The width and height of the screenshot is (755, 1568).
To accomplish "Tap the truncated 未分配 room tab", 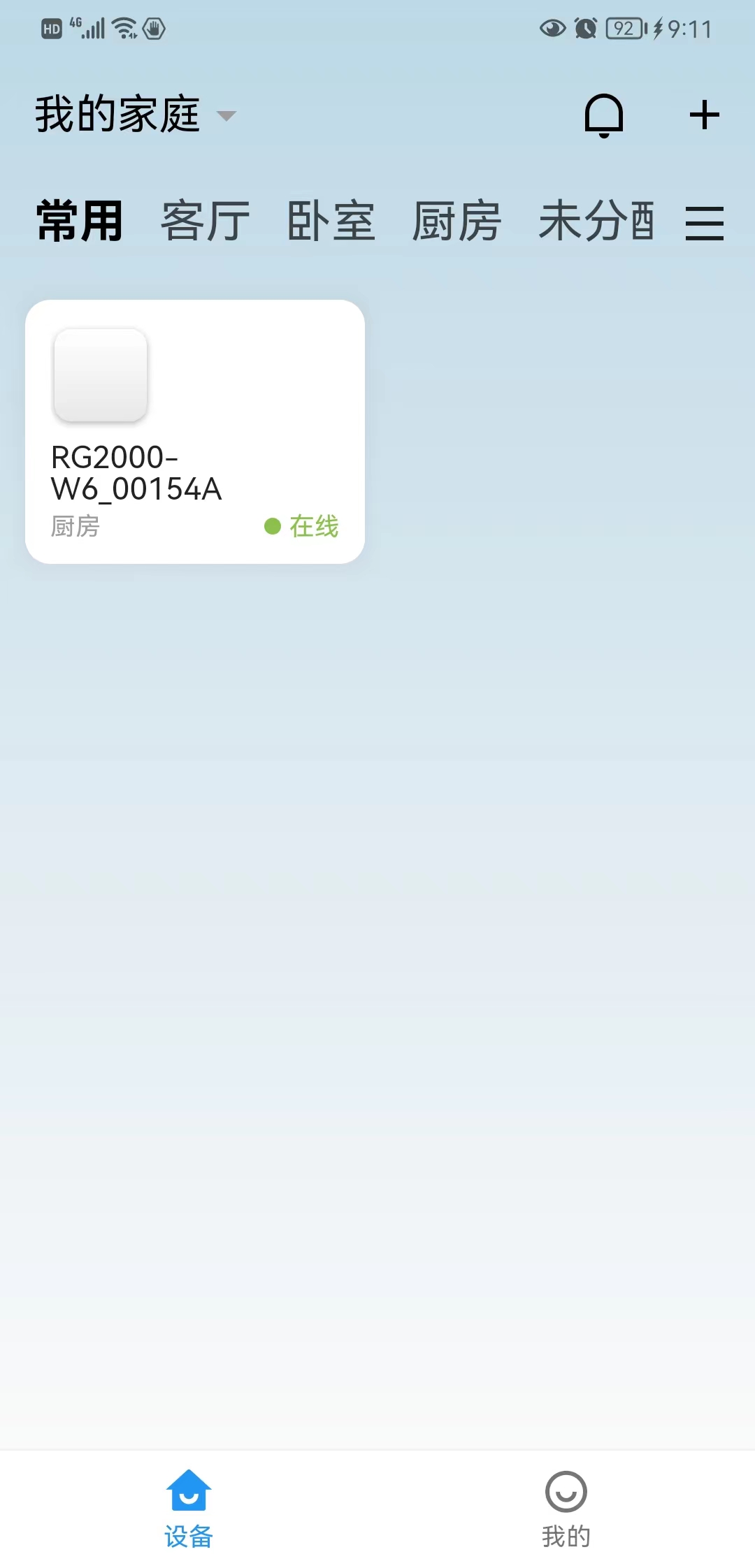I will pos(598,222).
